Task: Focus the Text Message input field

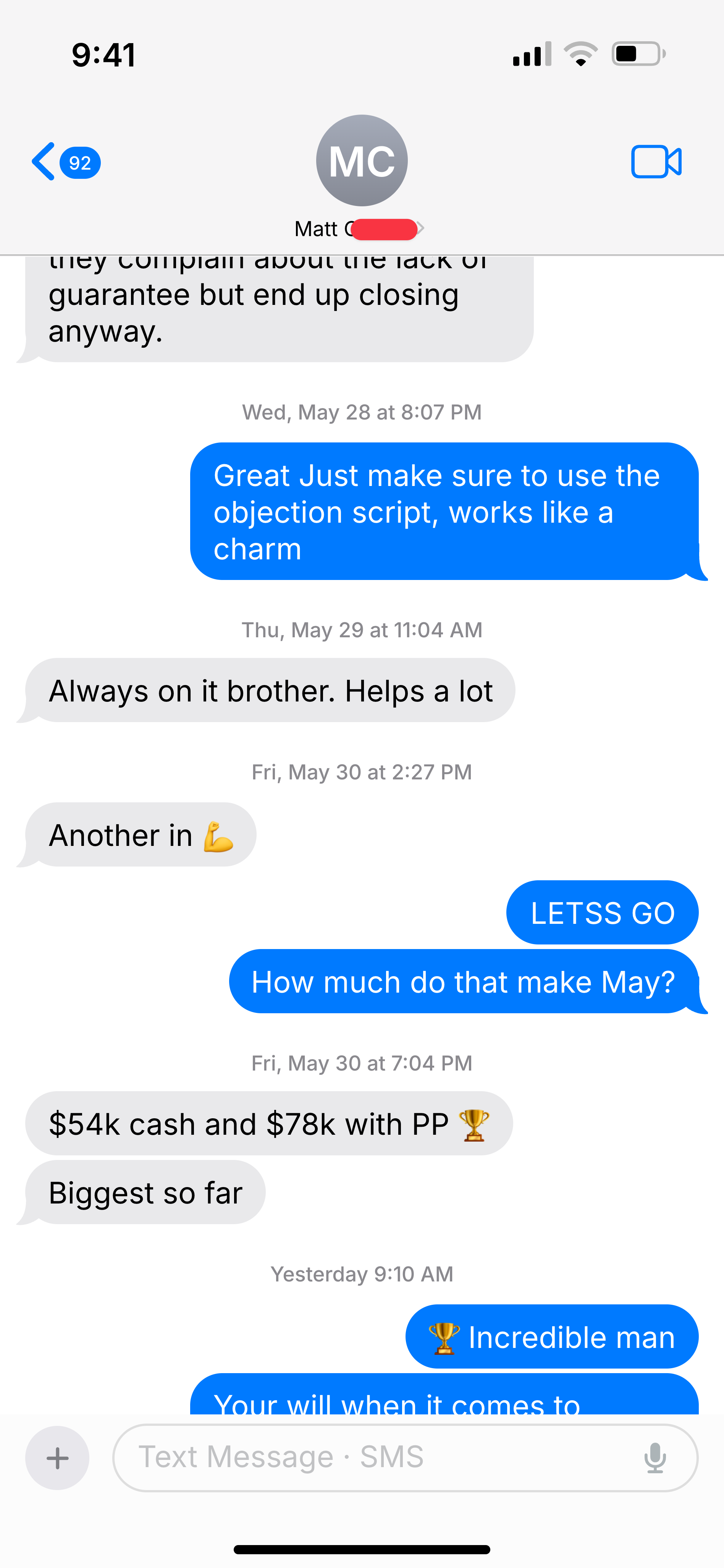Action: click(x=377, y=1458)
